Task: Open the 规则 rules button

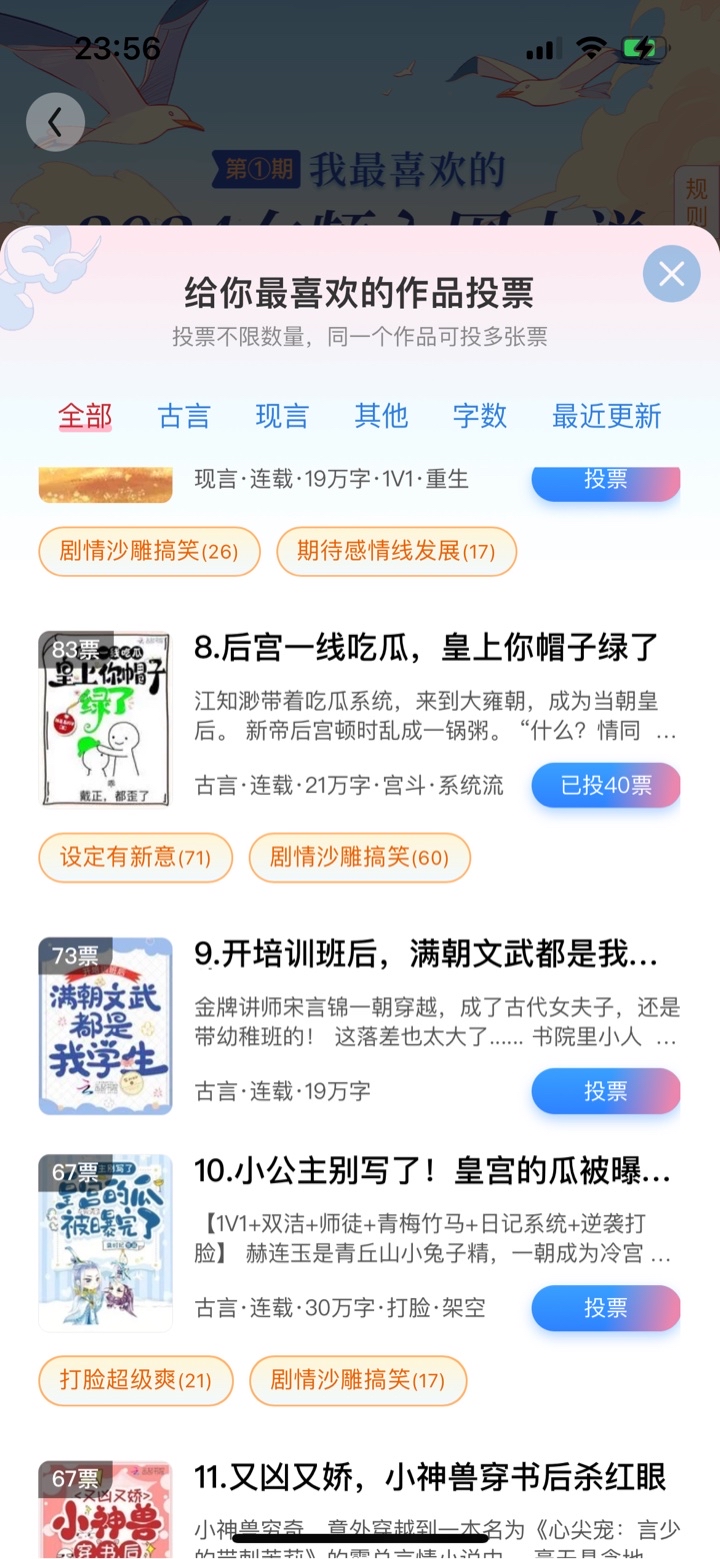Action: [696, 201]
